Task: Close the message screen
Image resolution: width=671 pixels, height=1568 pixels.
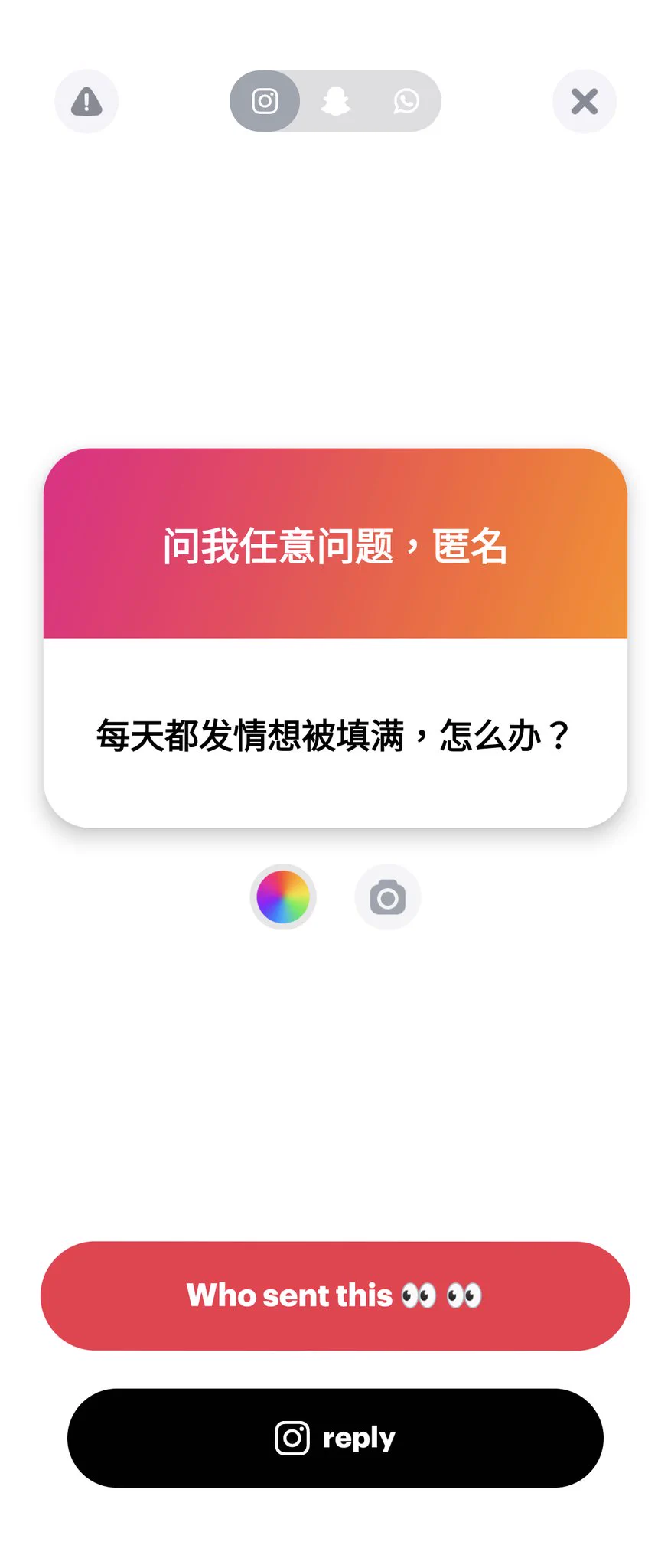Action: 584,101
